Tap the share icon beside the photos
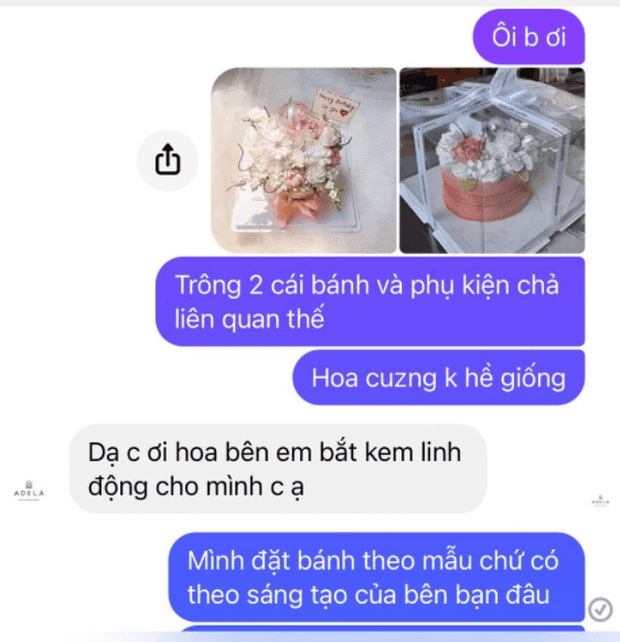 [x=168, y=160]
